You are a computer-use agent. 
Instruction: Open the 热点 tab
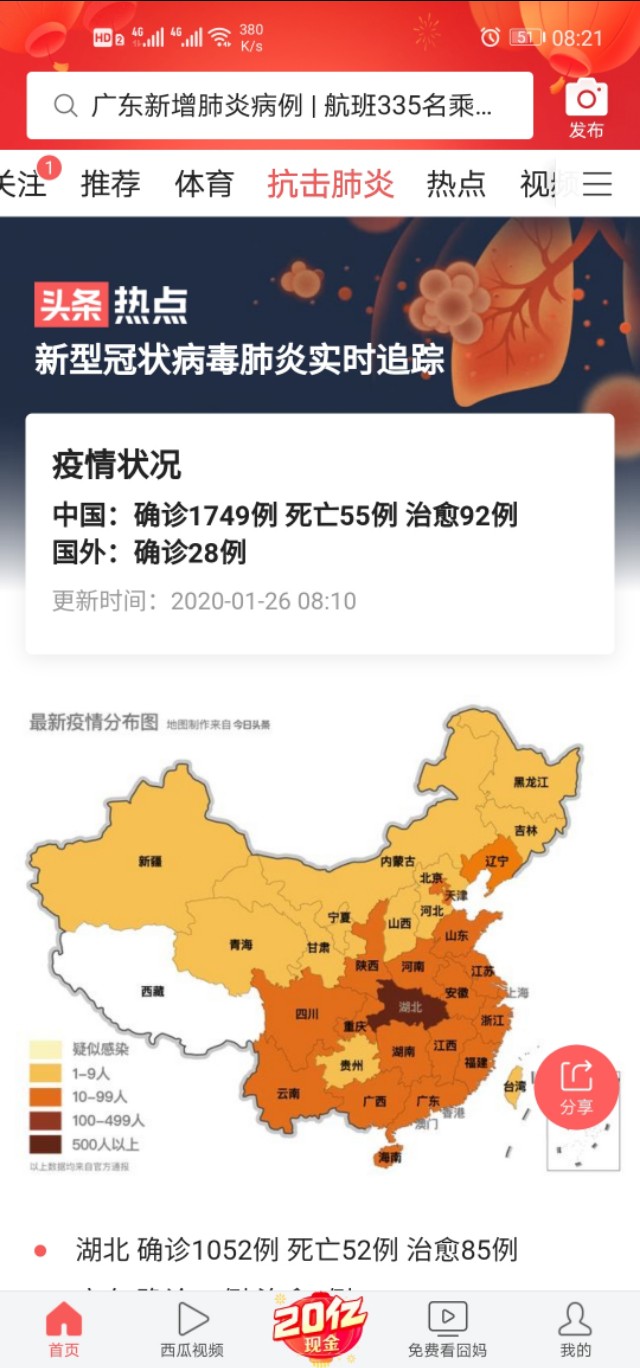pyautogui.click(x=456, y=184)
